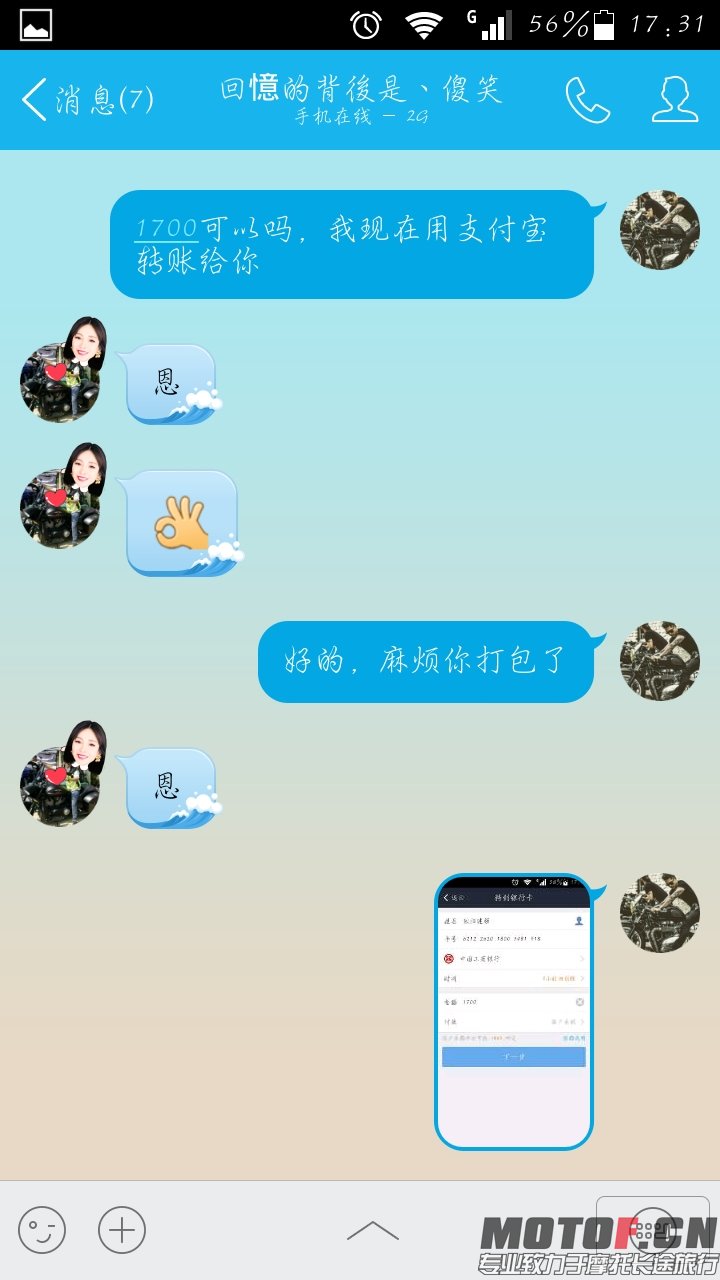Open the emoji smiley picker

pyautogui.click(x=42, y=1230)
